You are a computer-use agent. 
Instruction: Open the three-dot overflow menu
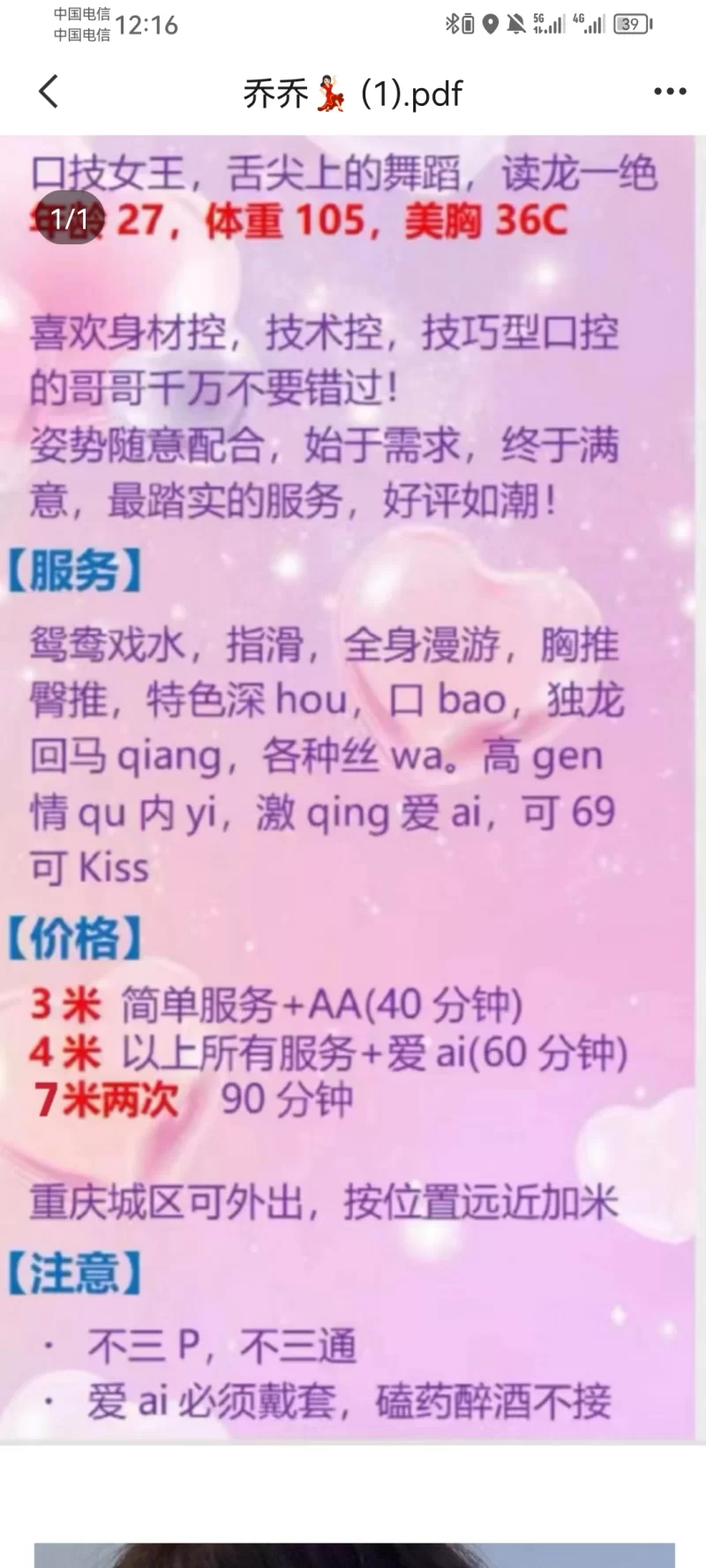[669, 92]
